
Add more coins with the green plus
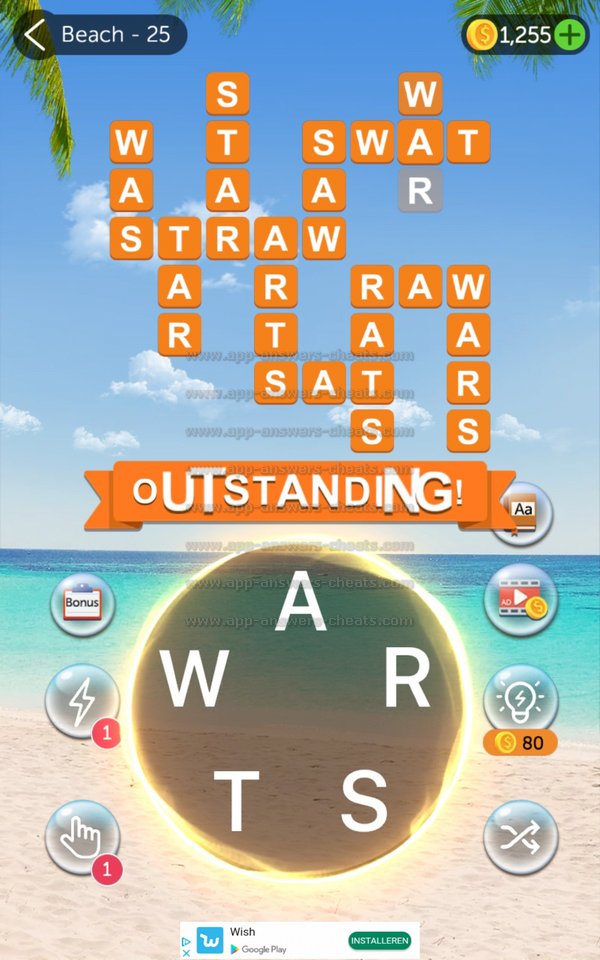click(570, 35)
